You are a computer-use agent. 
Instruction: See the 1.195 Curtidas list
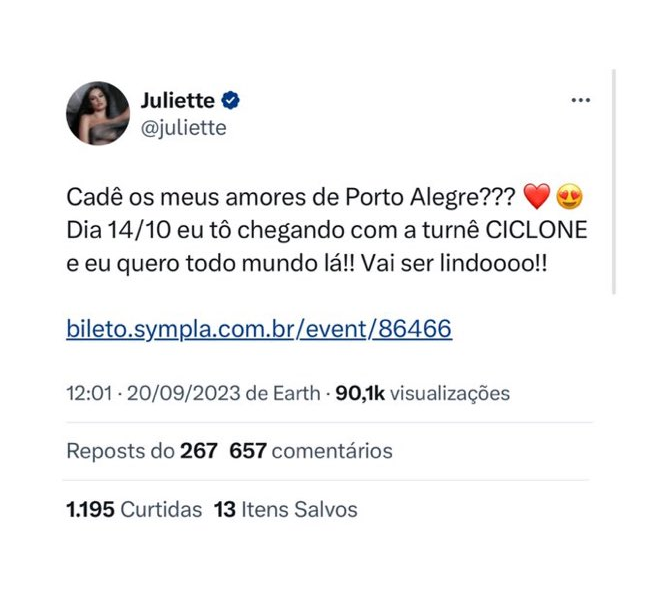point(133,510)
